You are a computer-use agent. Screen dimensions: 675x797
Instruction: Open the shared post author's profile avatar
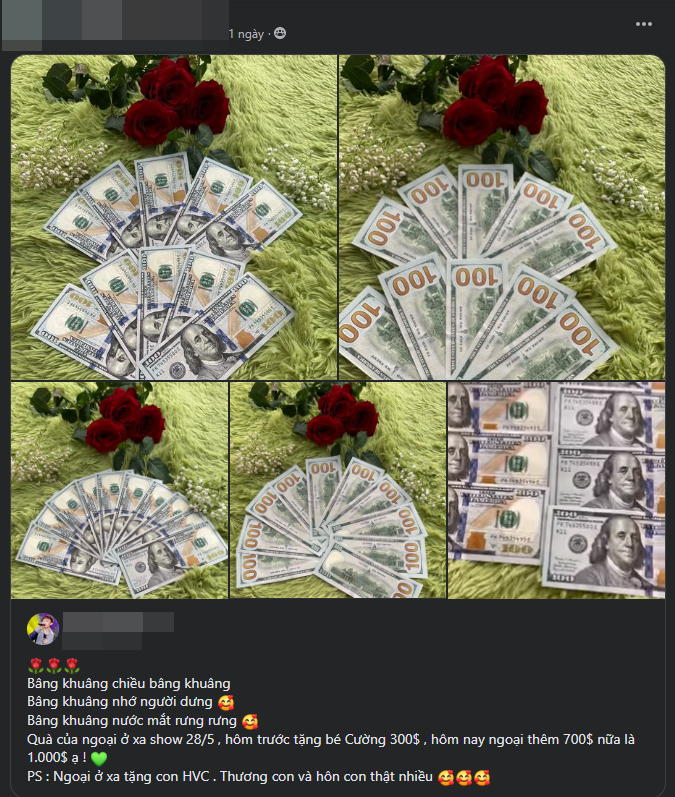[x=43, y=629]
